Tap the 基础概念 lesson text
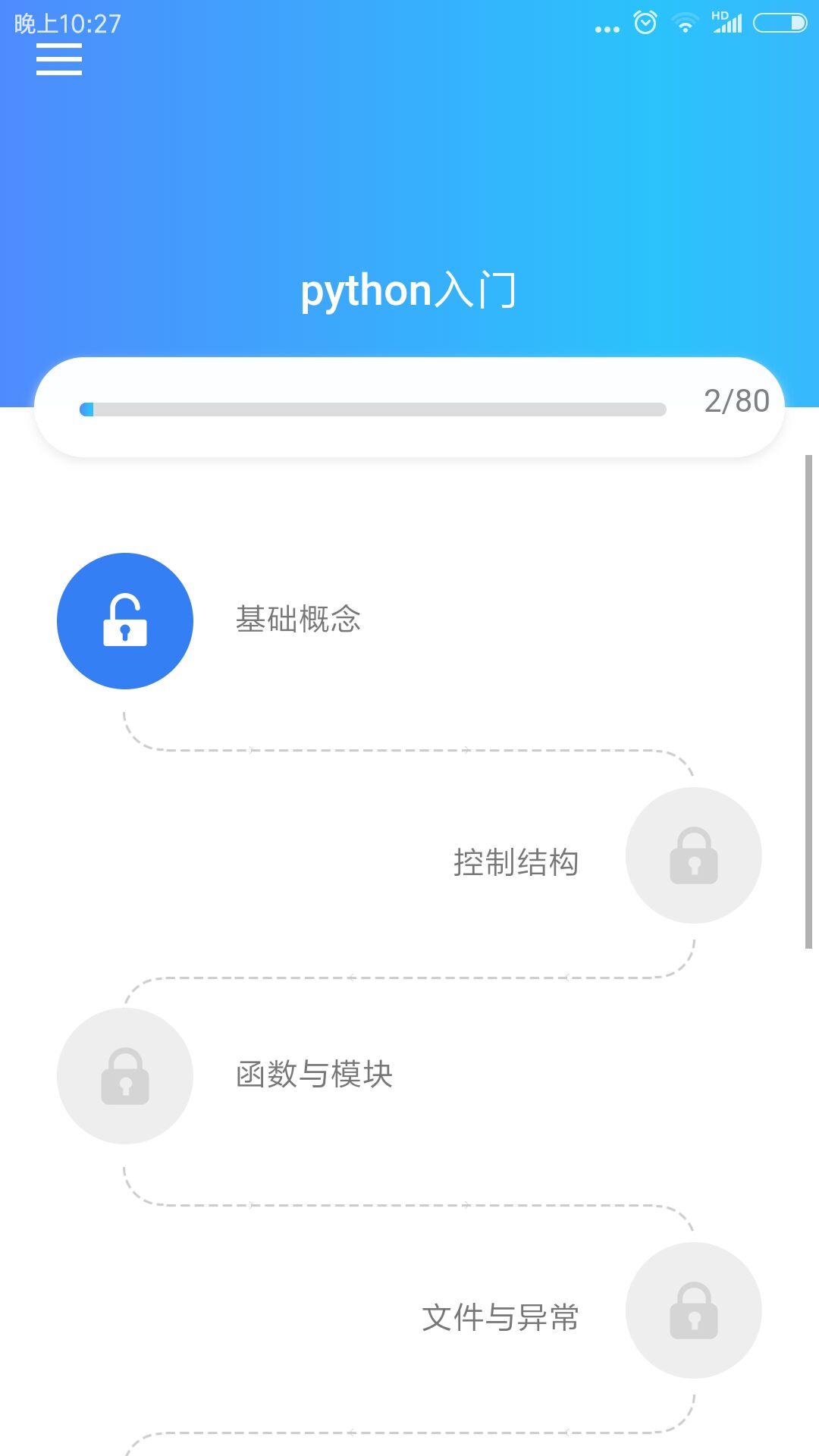 pyautogui.click(x=299, y=620)
